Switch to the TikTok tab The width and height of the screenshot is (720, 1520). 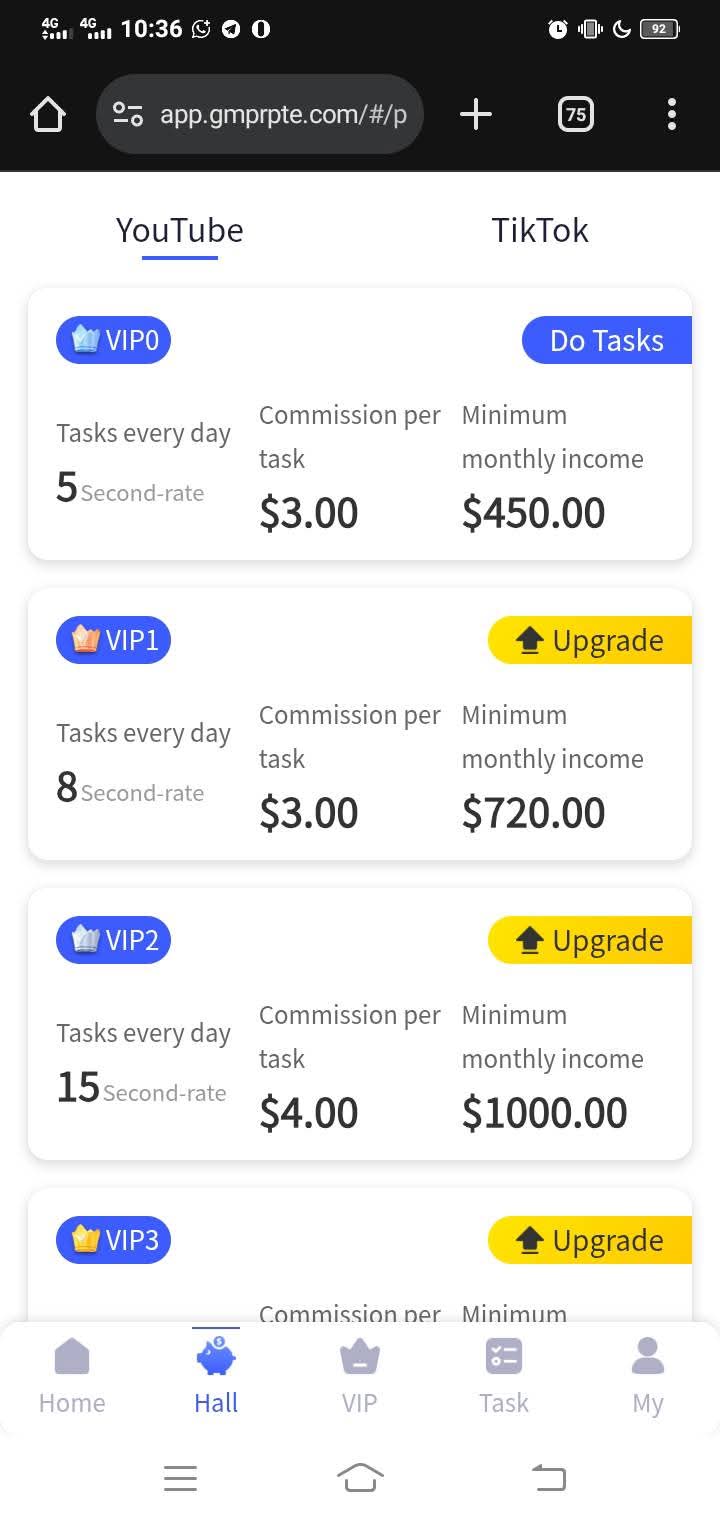point(540,231)
